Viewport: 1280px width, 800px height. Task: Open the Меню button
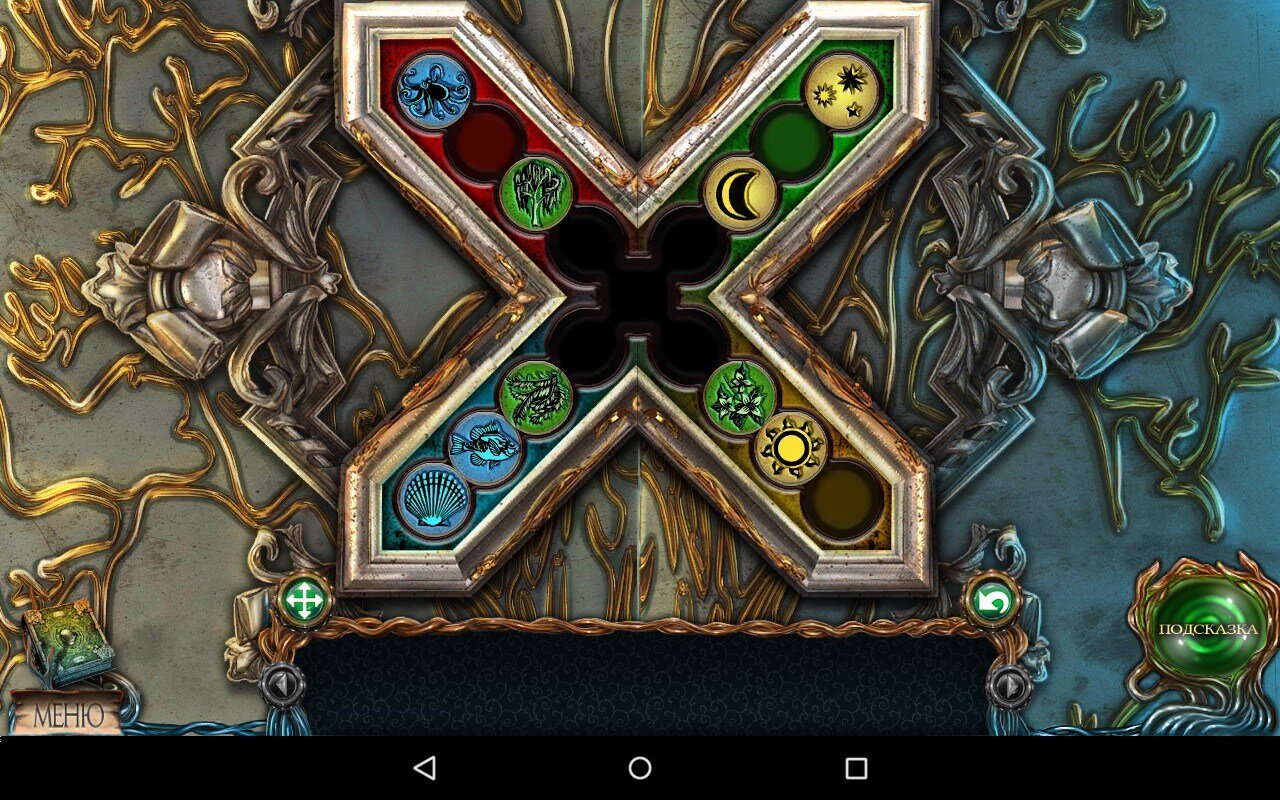pyautogui.click(x=67, y=715)
